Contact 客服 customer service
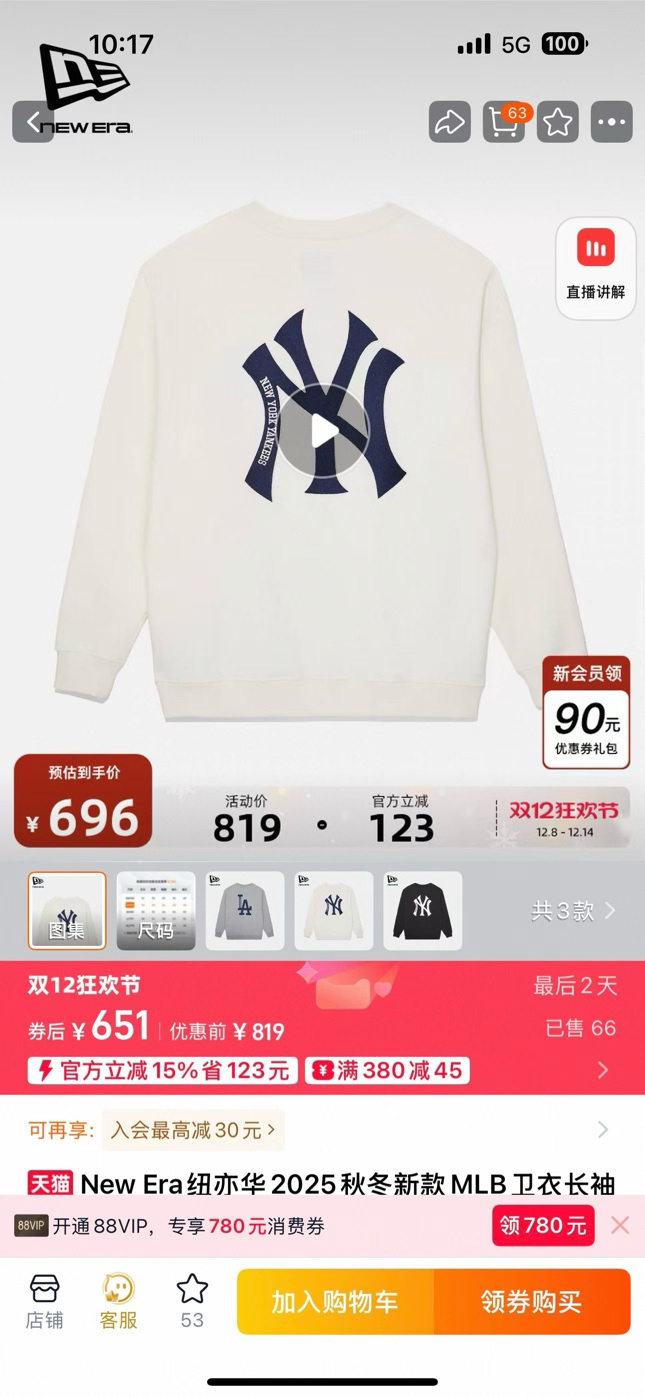Screen dimensions: 645x1398 (118, 1301)
